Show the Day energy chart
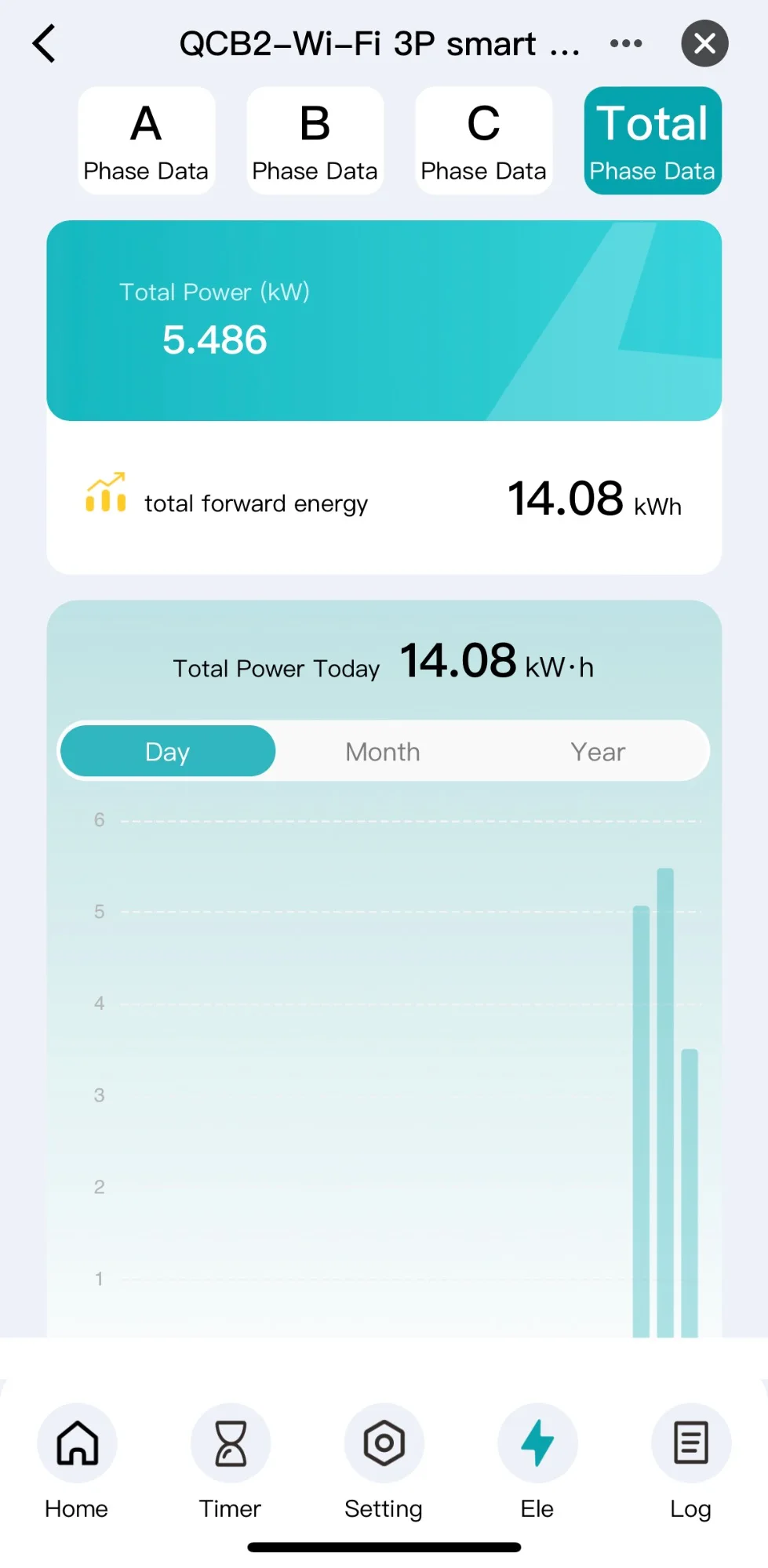 [x=168, y=751]
